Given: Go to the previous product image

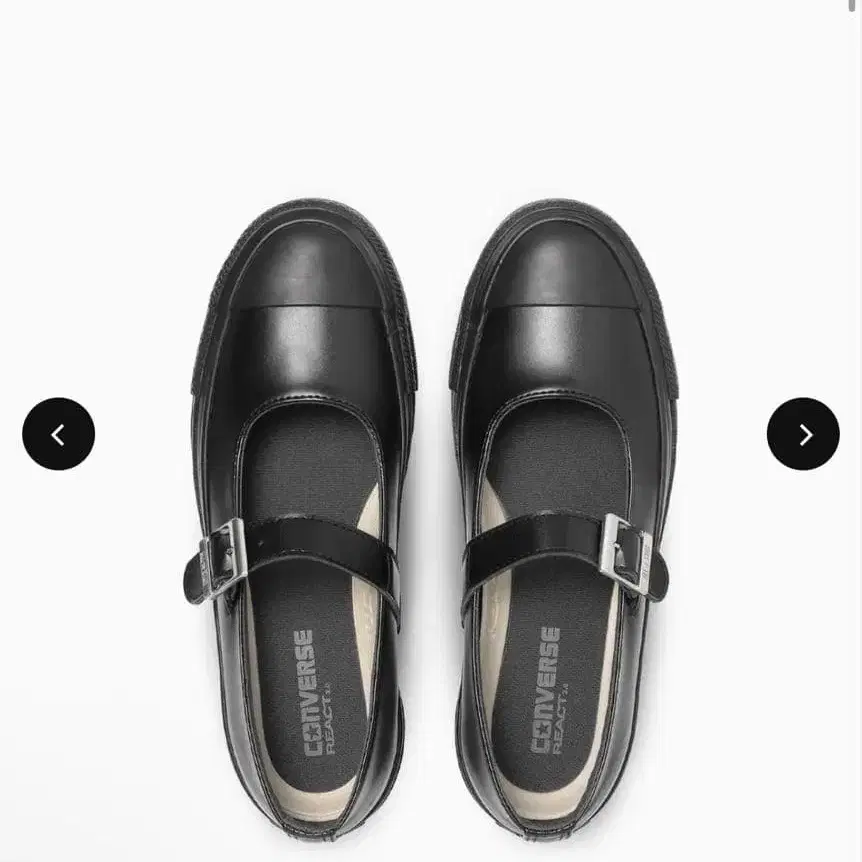Looking at the screenshot, I should coord(58,434).
